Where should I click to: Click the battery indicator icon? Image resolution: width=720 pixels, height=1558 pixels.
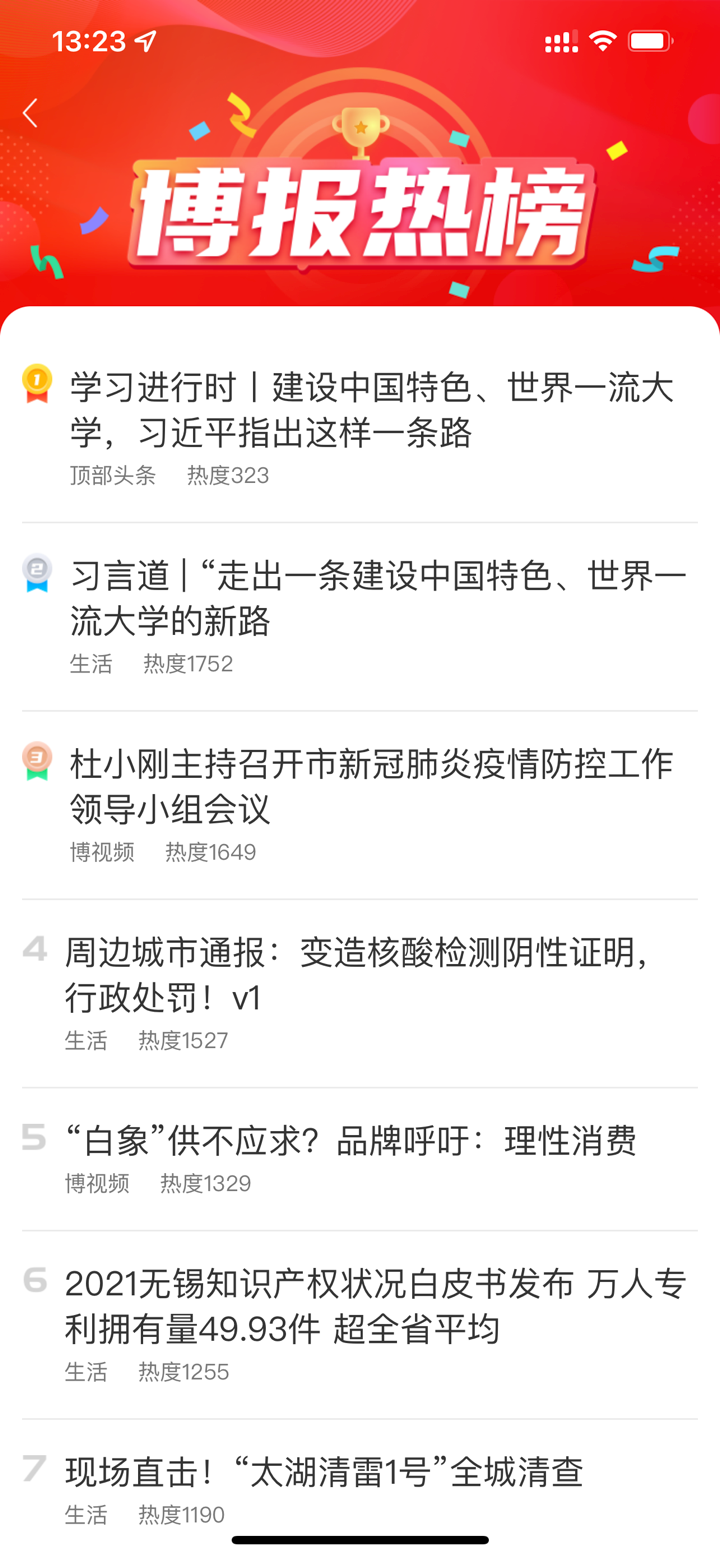[650, 40]
